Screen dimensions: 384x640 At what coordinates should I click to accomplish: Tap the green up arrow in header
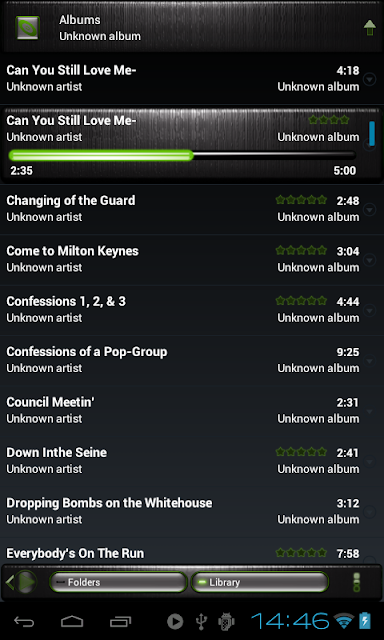pyautogui.click(x=370, y=28)
